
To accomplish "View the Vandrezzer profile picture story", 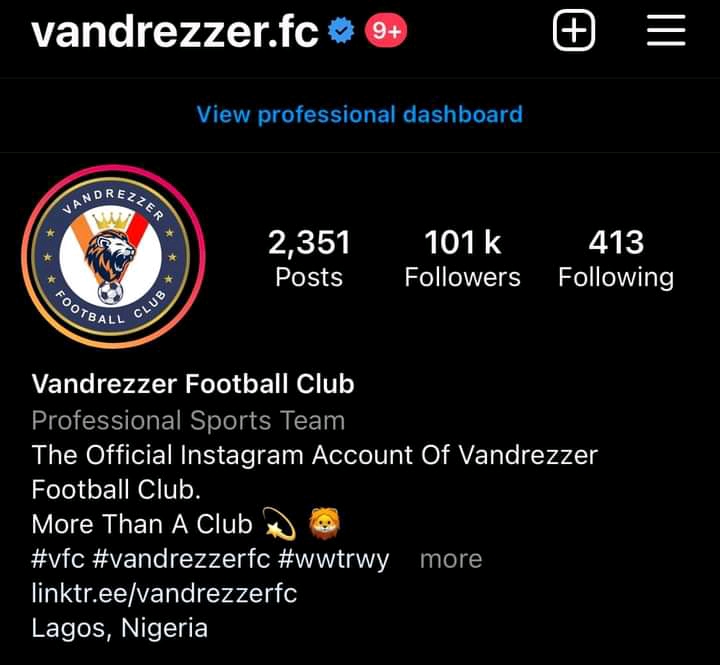I will 112,257.
